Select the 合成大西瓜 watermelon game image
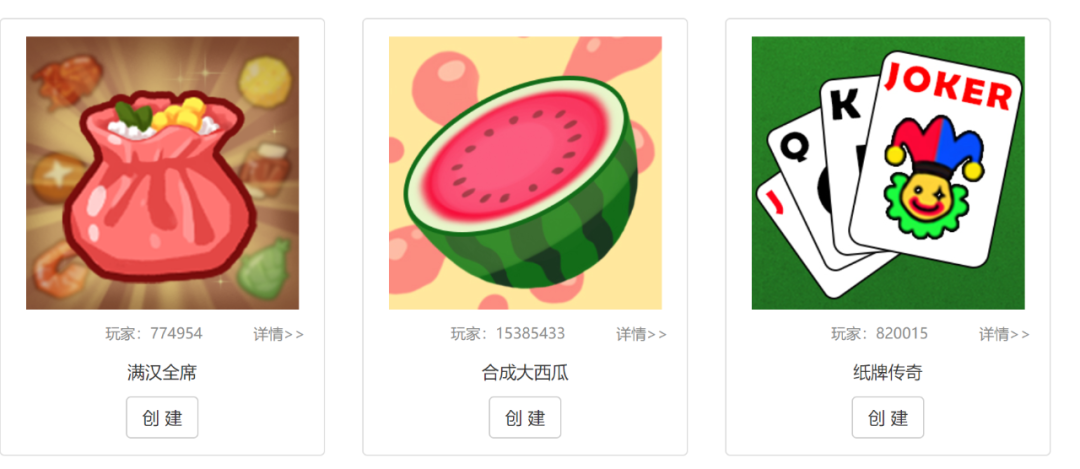Image resolution: width=1080 pixels, height=469 pixels. coord(525,173)
